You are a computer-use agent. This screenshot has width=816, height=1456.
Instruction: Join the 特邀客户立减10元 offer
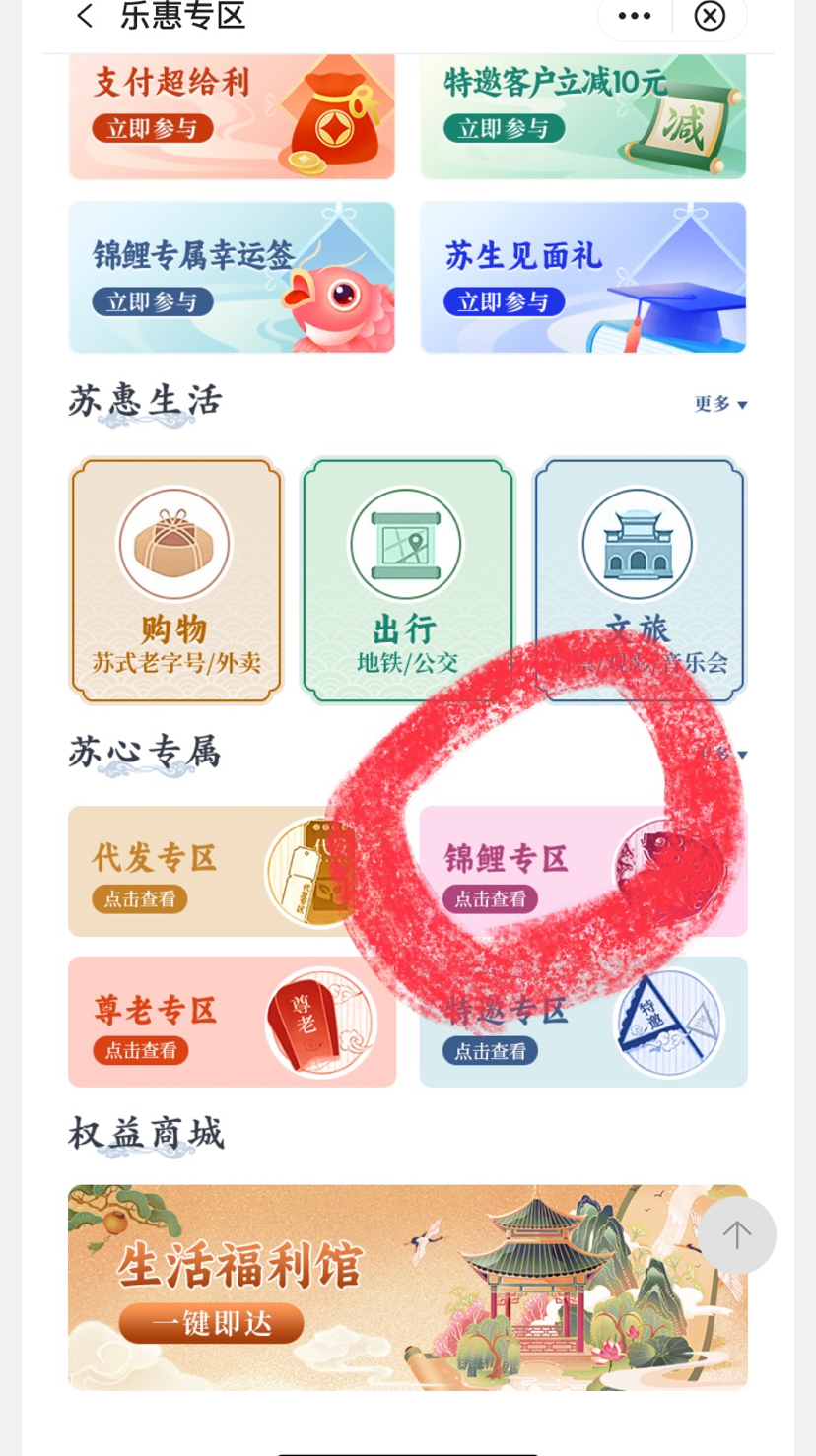[504, 129]
